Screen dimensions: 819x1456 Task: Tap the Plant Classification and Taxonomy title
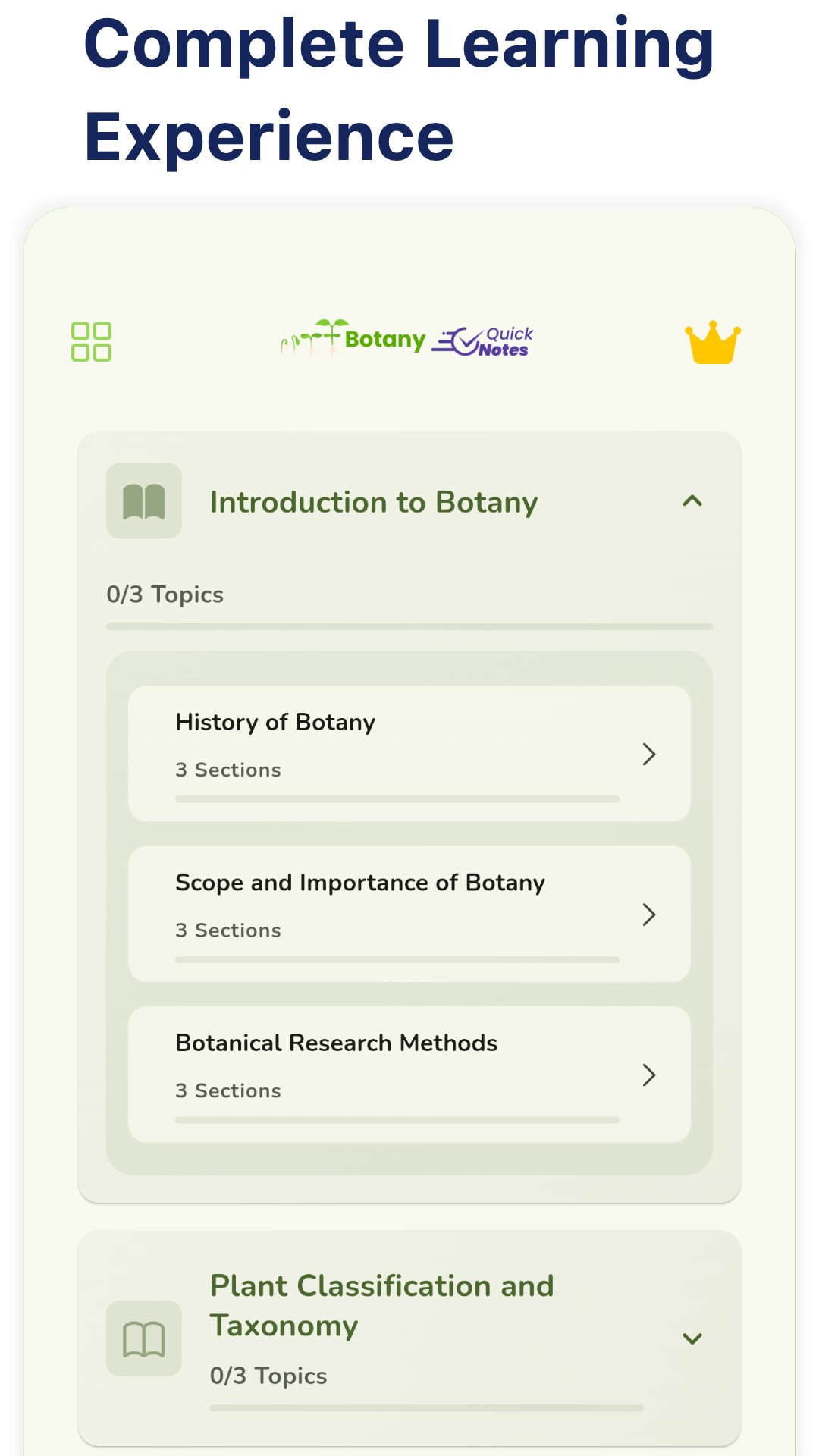pos(381,1306)
